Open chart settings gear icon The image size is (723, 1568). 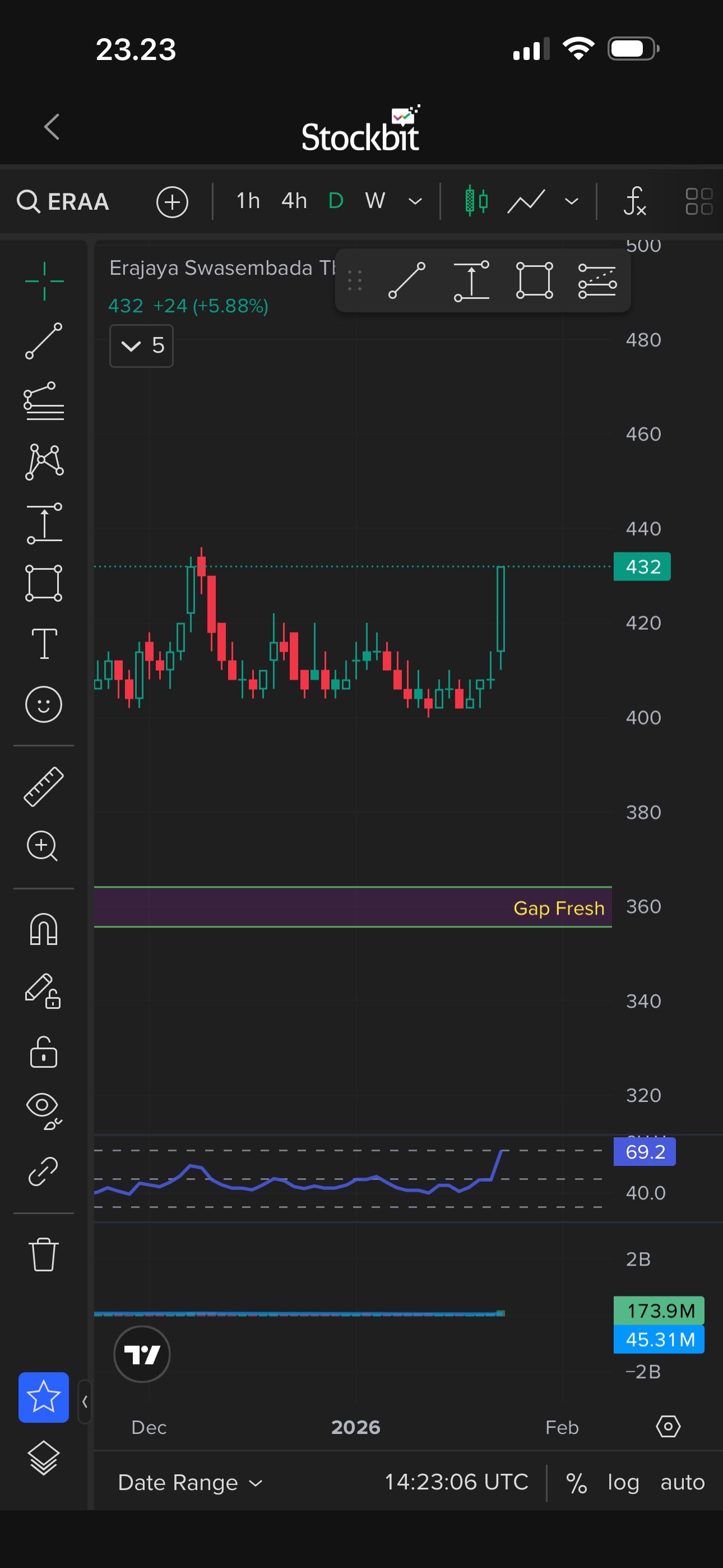tap(668, 1426)
